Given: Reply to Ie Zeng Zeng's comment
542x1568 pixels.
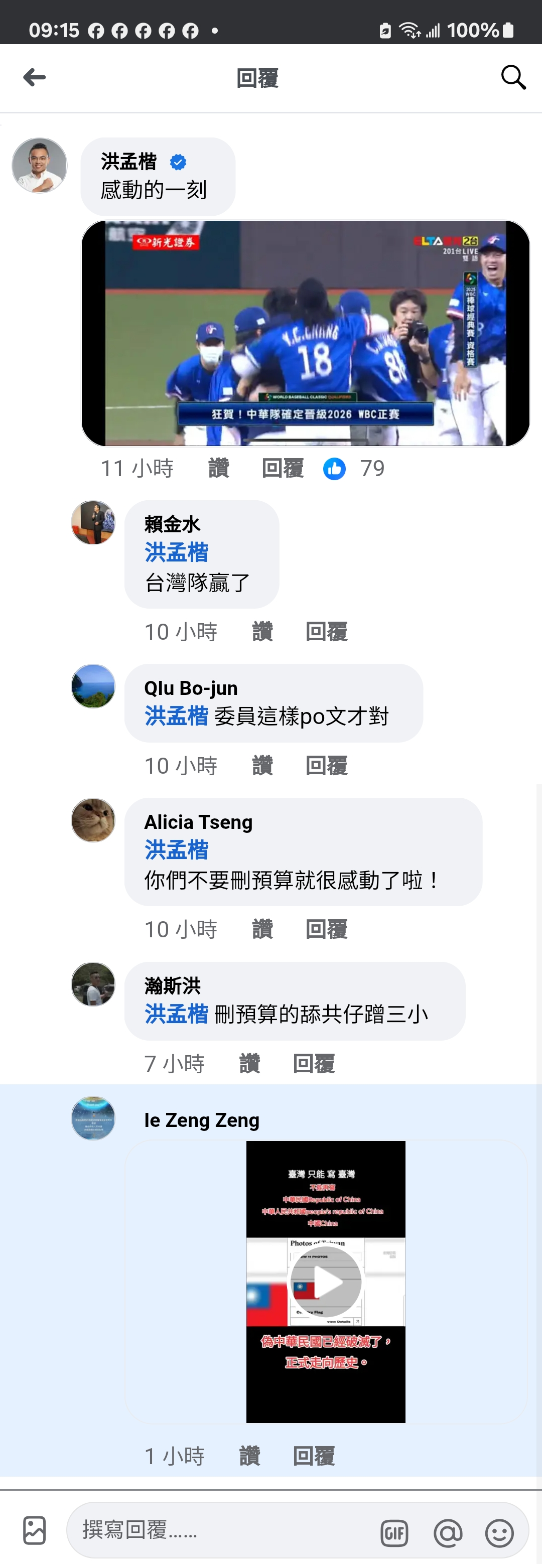Looking at the screenshot, I should click(314, 1456).
